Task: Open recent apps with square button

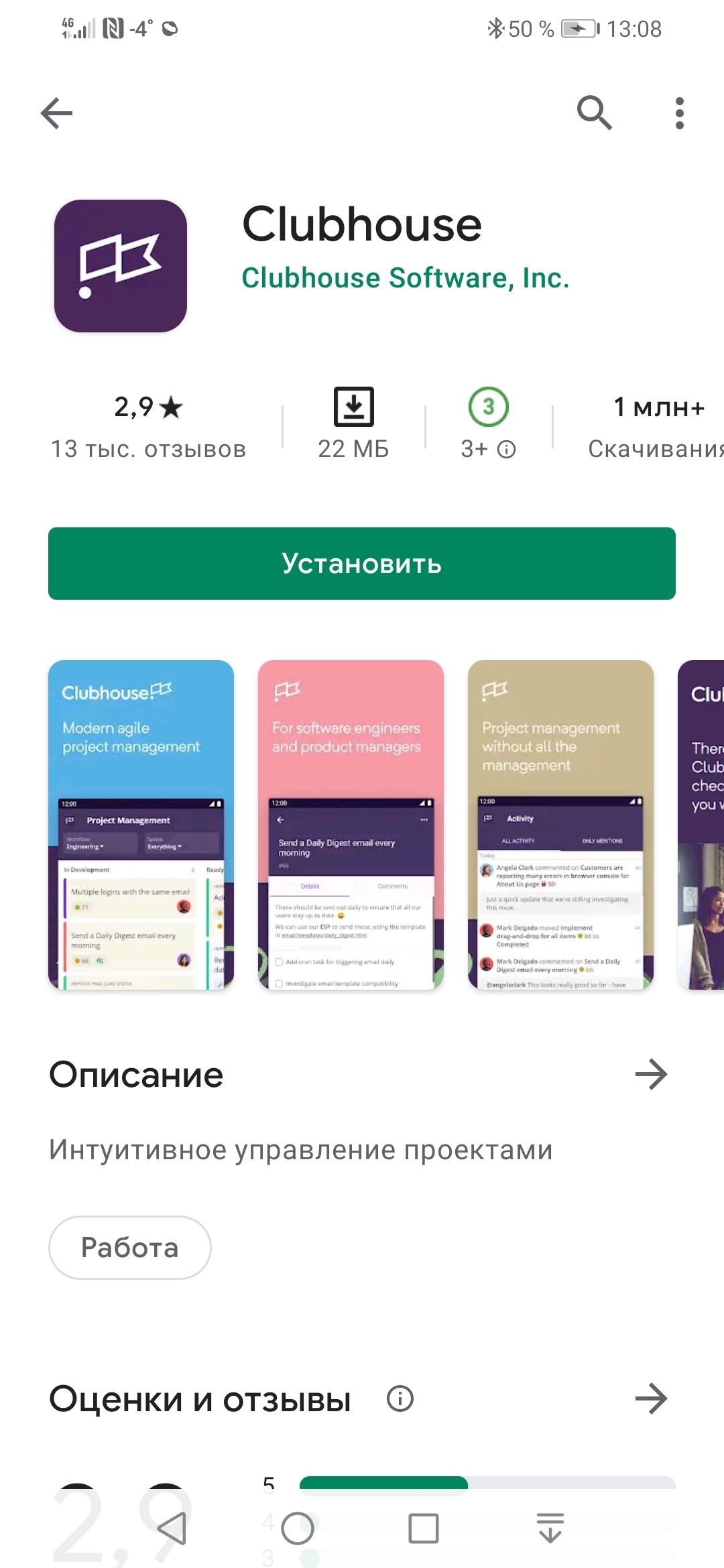Action: 424,1528
